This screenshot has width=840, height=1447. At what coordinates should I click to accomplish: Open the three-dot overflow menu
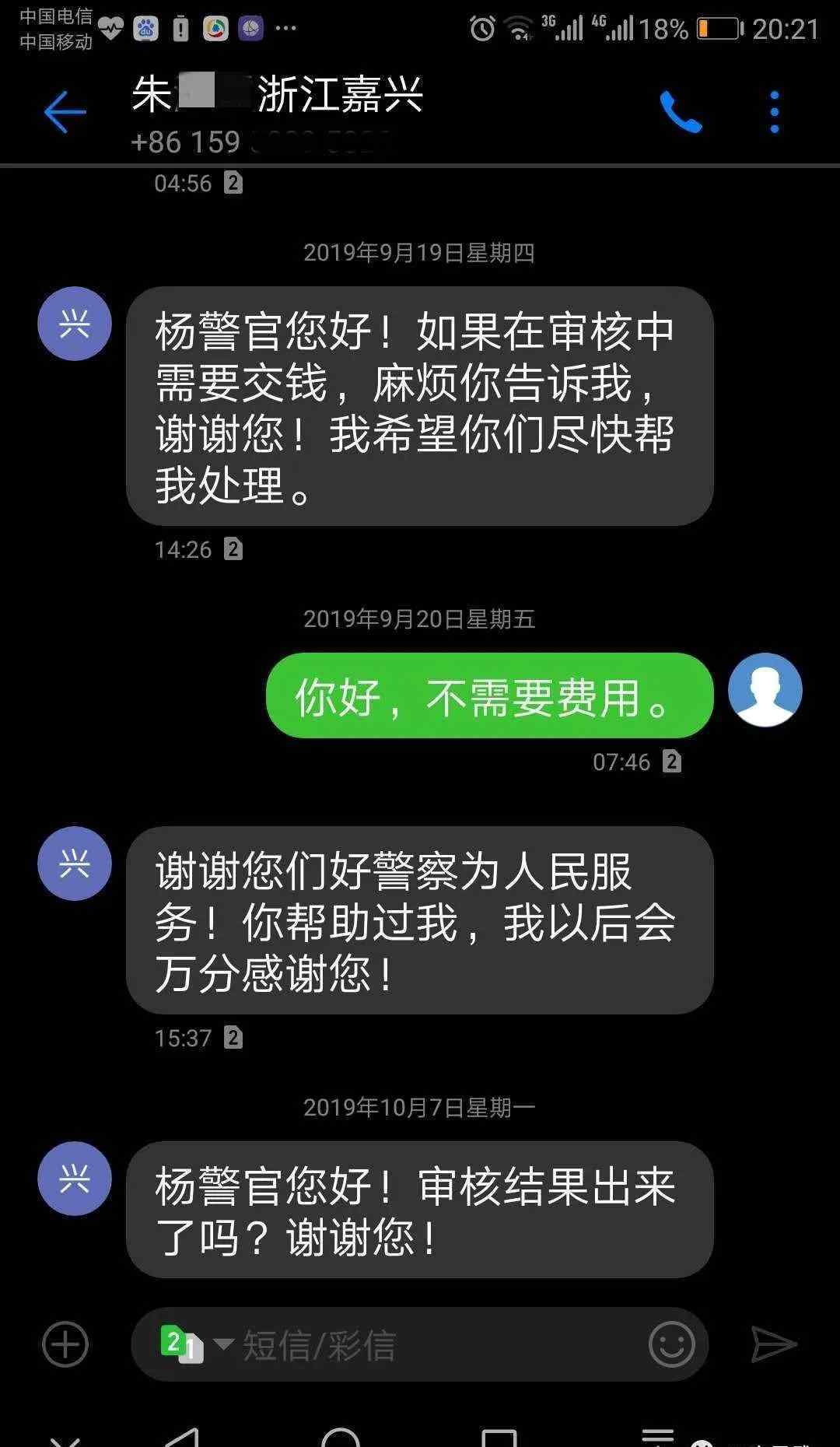pos(774,112)
